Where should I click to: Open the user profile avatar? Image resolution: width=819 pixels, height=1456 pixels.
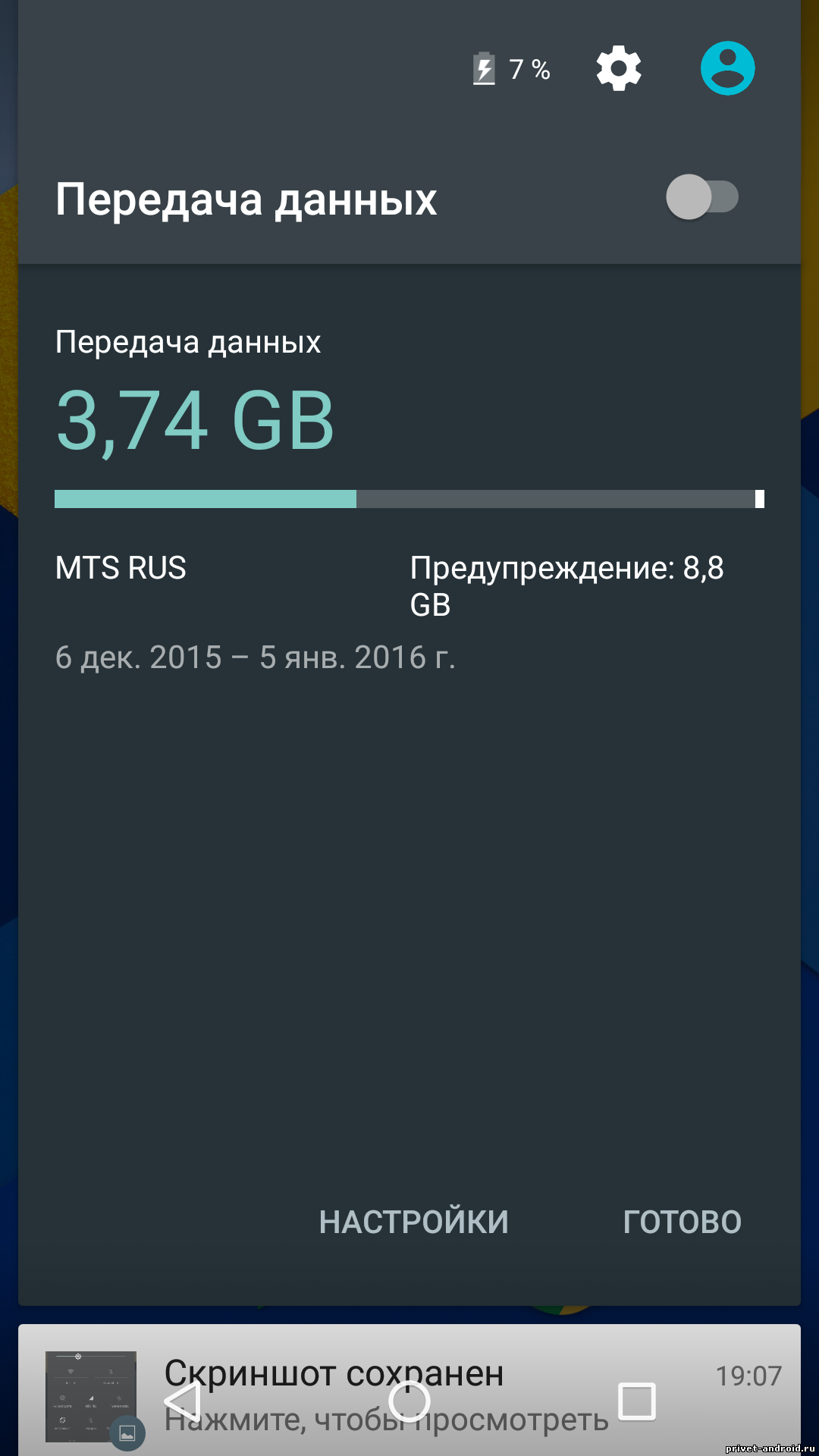[727, 68]
